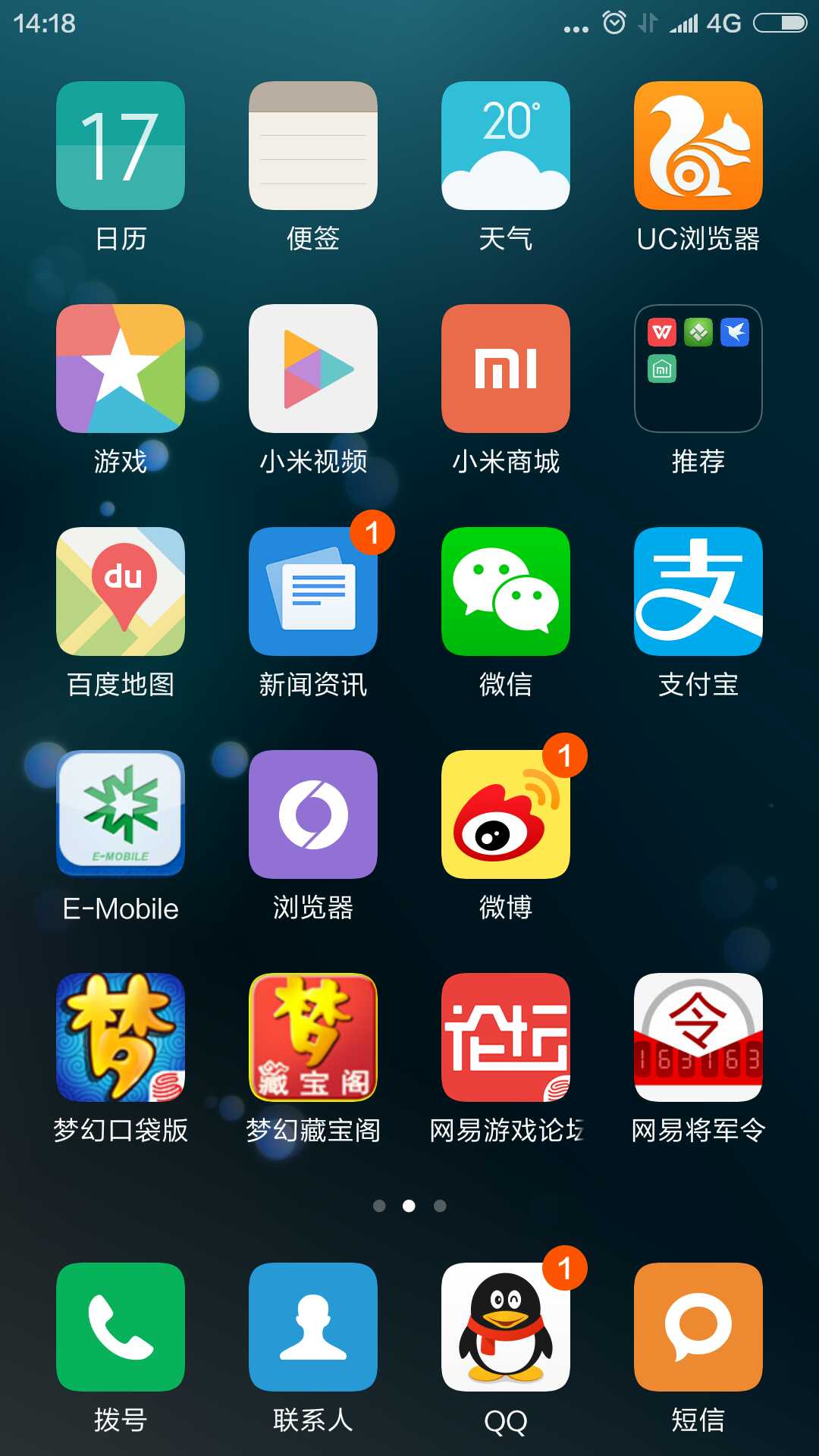The width and height of the screenshot is (819, 1456).
Task: Open 短信 messages app
Action: click(x=698, y=1327)
